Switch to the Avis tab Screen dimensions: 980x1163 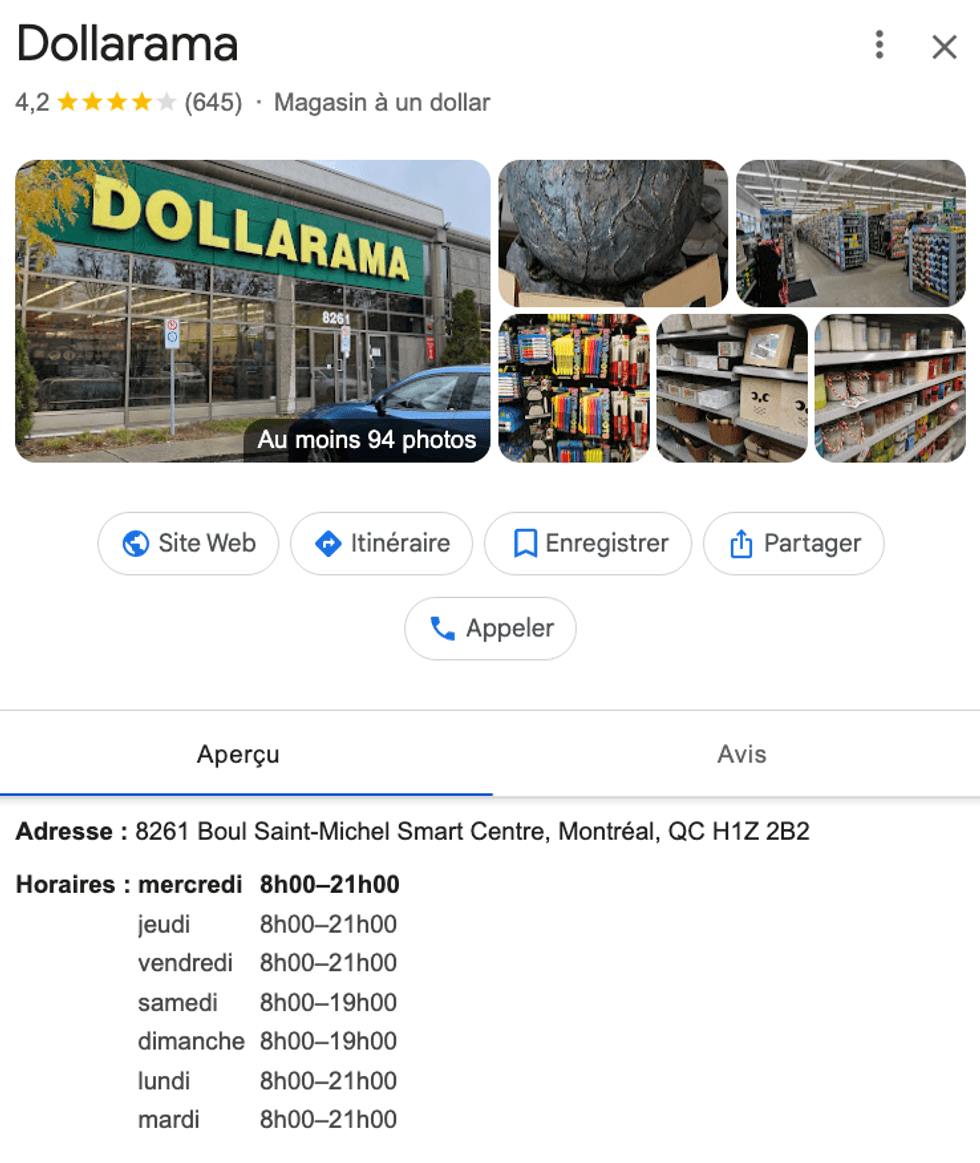pyautogui.click(x=742, y=754)
